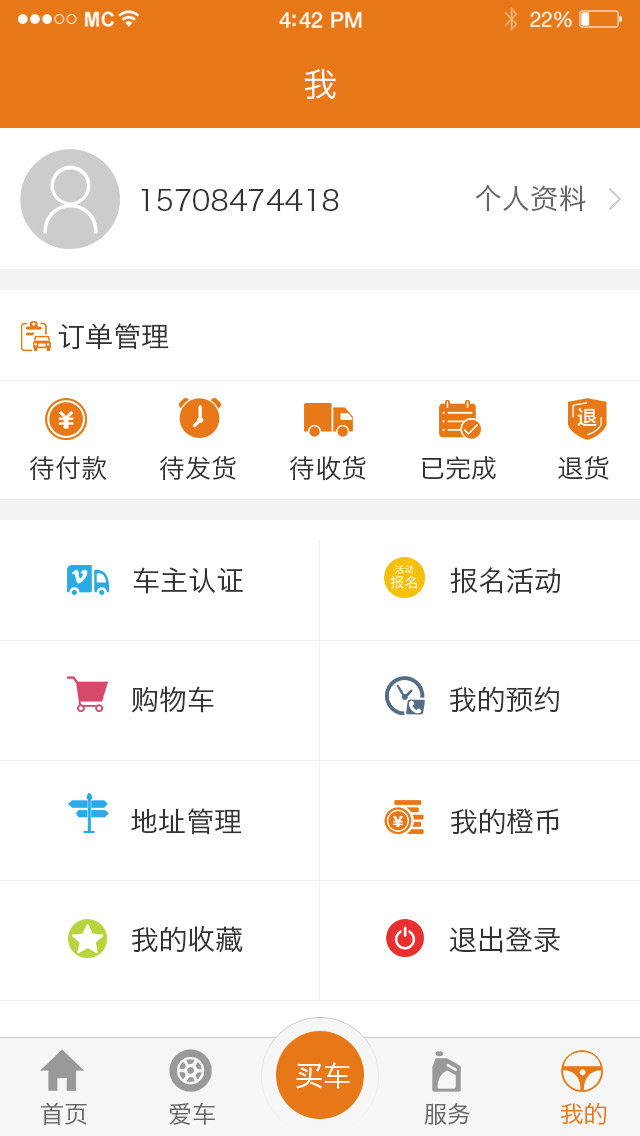Switch to the 爱车 tab
The width and height of the screenshot is (640, 1136).
(191, 1087)
